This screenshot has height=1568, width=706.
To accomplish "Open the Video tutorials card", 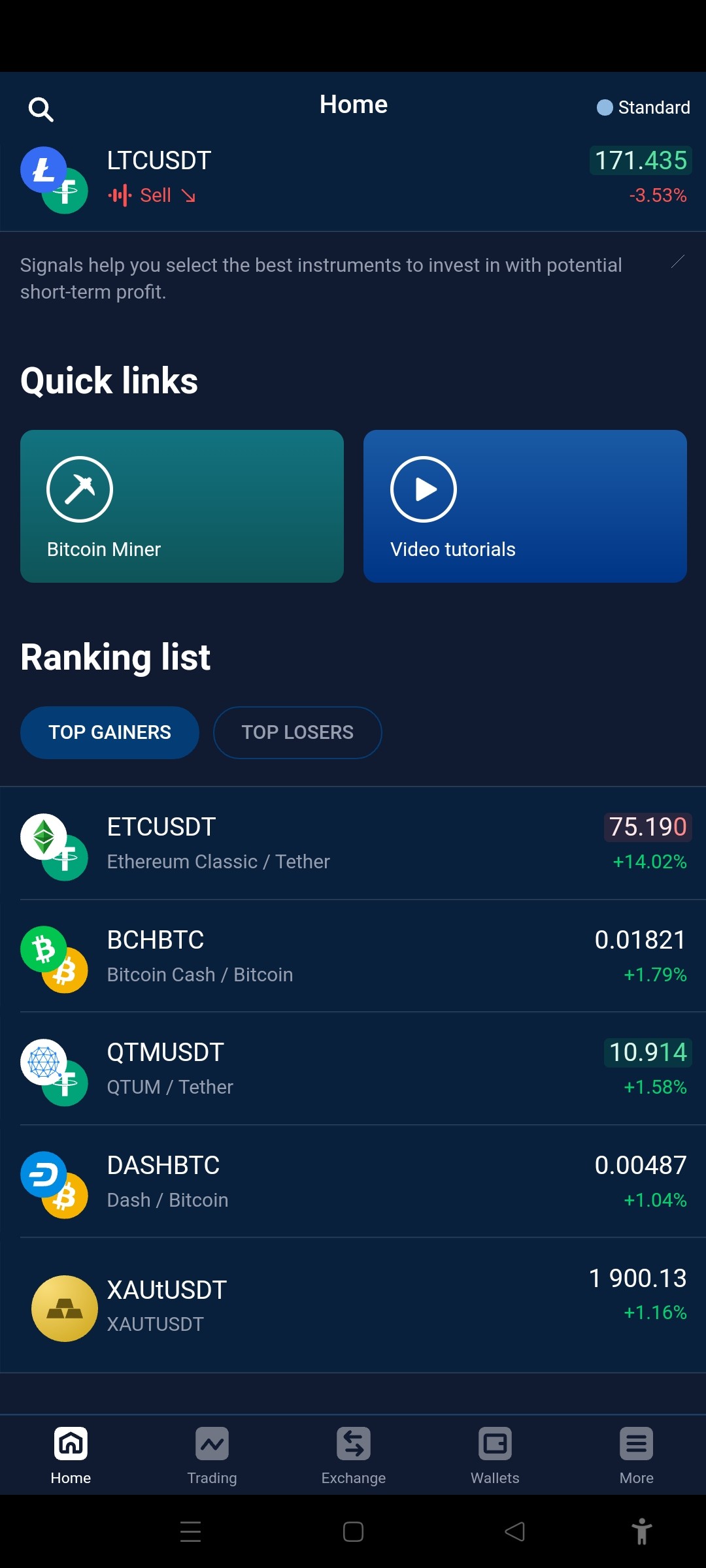I will click(525, 506).
